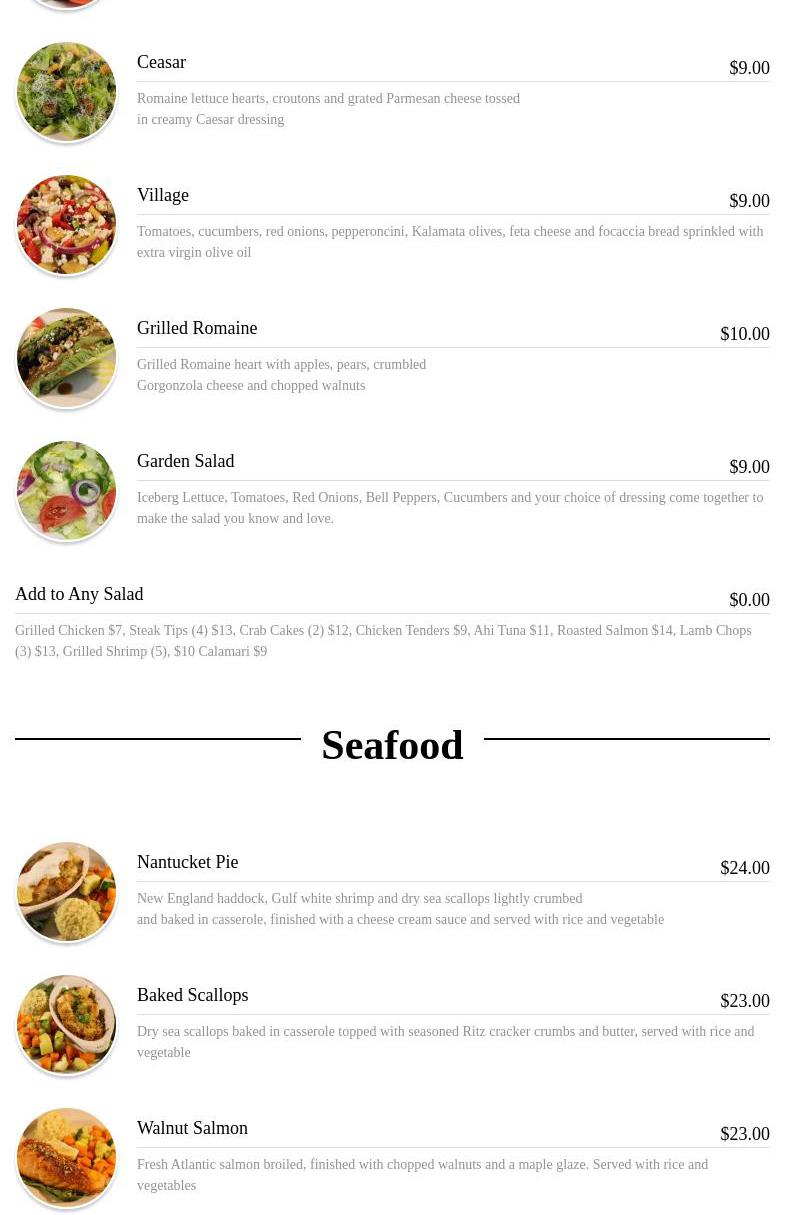This screenshot has height=1215, width=785.
Task: Enlarge the Grilled Romaine image
Action: click(x=66, y=358)
